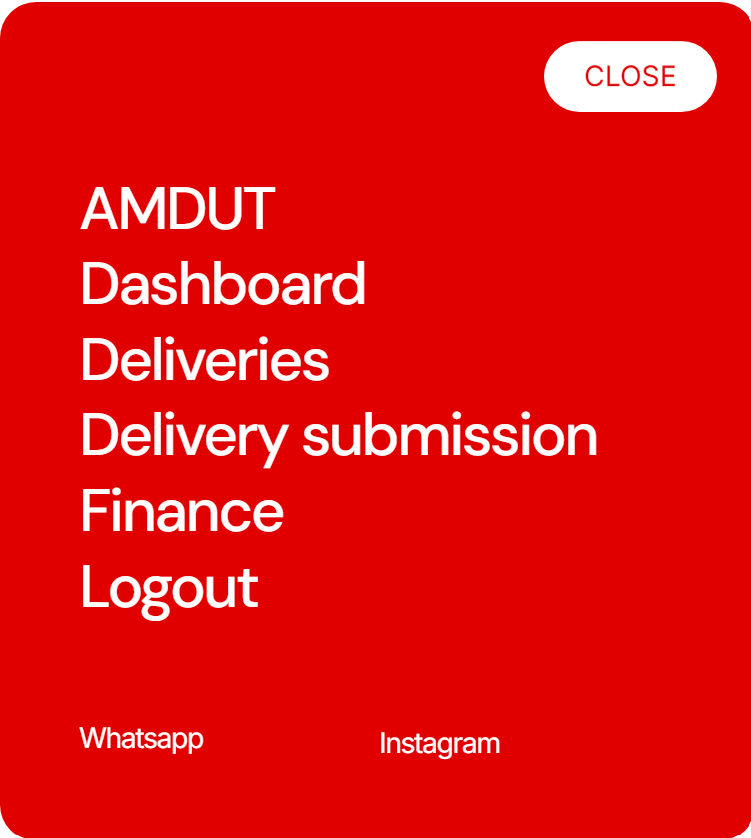Open the Finance section
751x838 pixels.
(182, 511)
